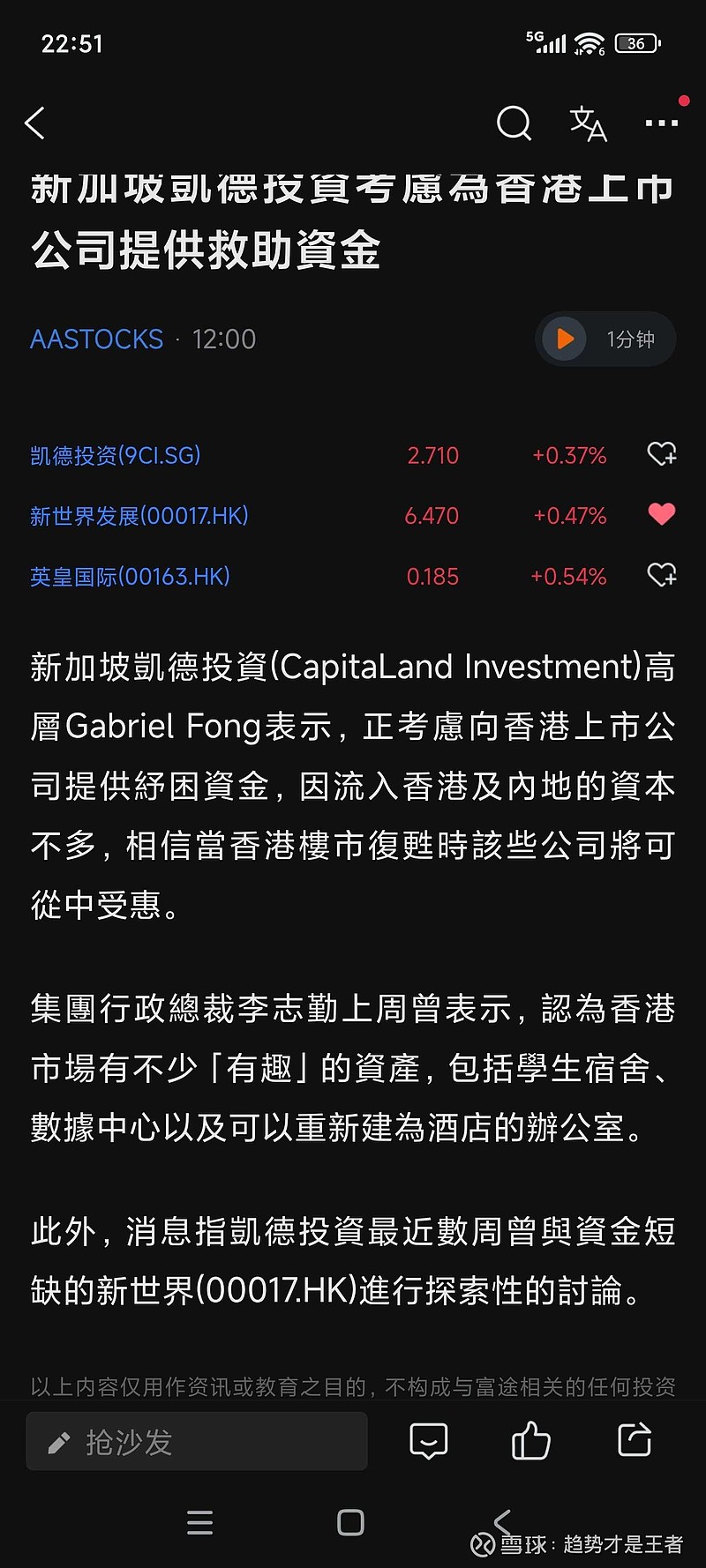Add 英皇国际 to watchlist with heart icon
The width and height of the screenshot is (706, 1568).
(662, 576)
